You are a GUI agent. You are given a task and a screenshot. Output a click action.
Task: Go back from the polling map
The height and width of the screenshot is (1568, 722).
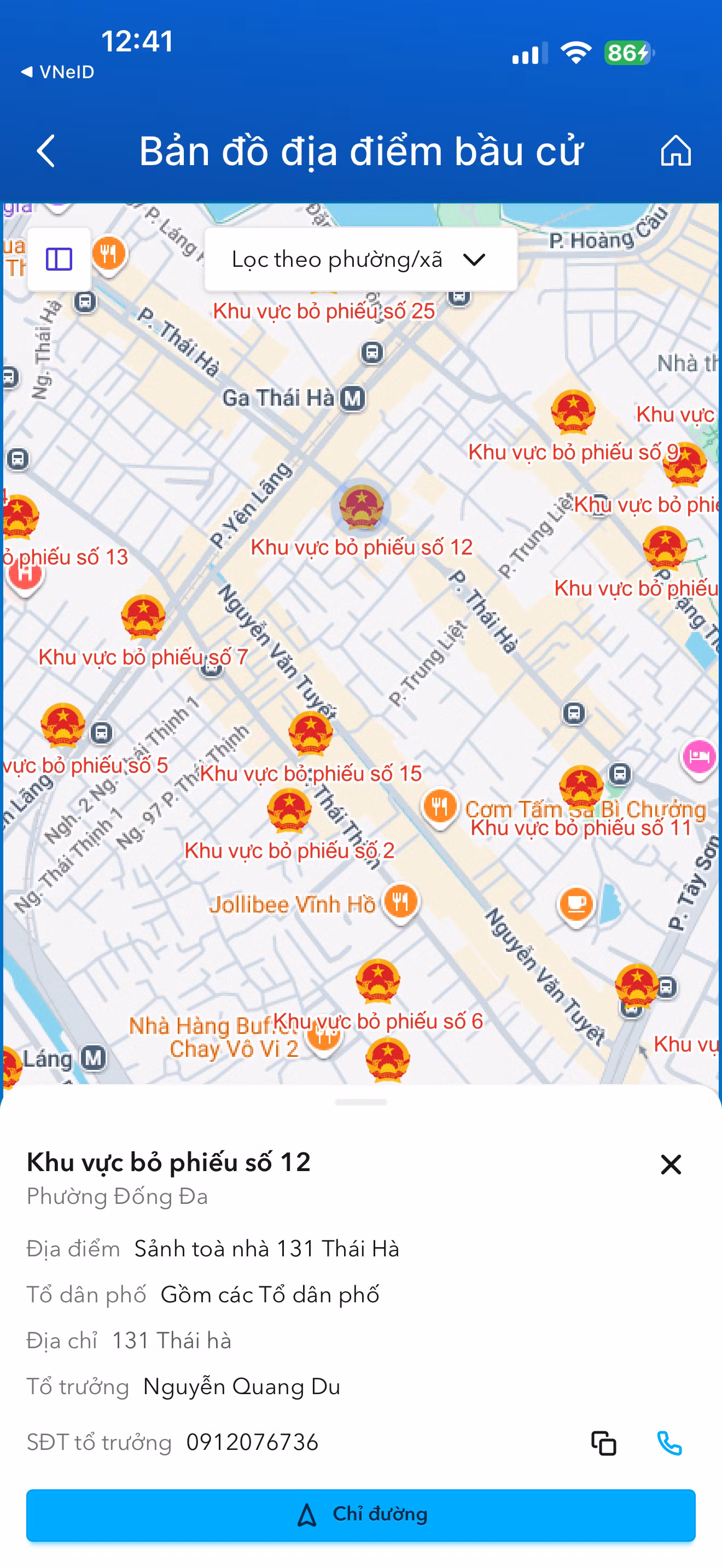(46, 151)
